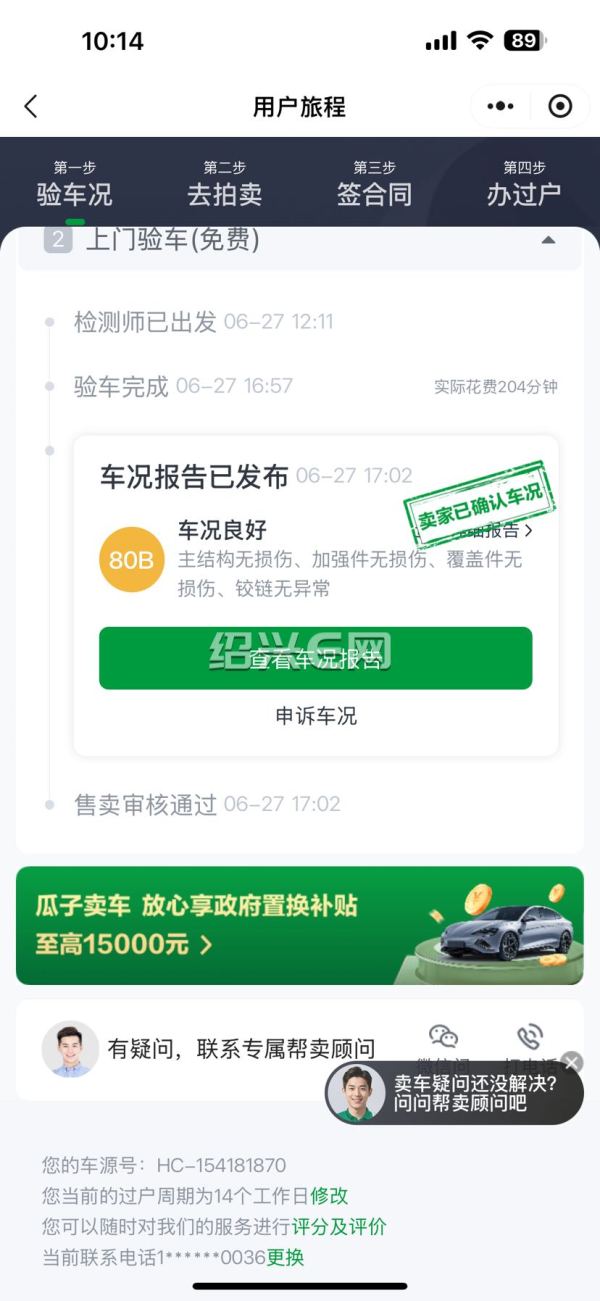
Task: Dismiss the 卖车疑问还没解决 popup
Action: (571, 1062)
